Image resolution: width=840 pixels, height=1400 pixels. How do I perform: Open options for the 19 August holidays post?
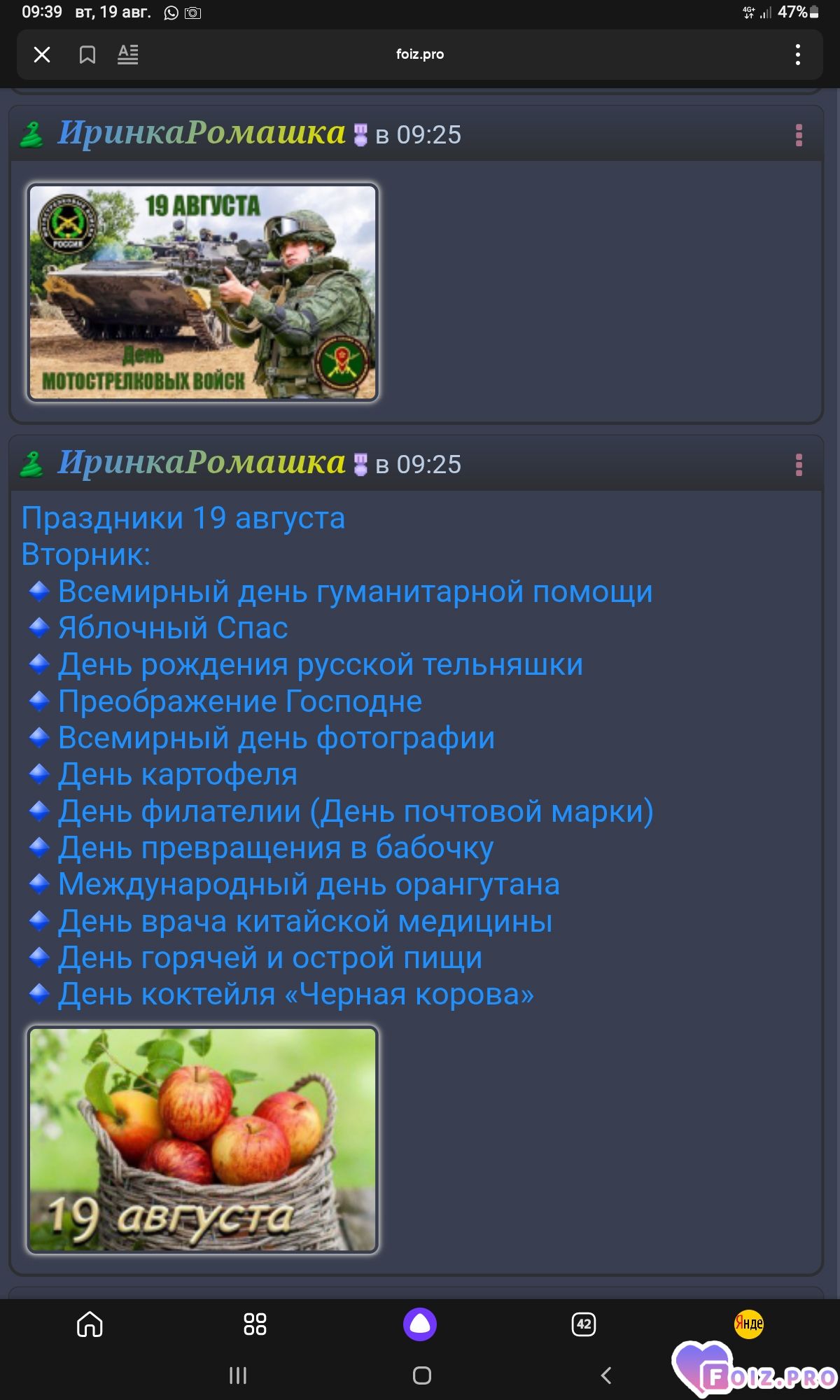799,465
